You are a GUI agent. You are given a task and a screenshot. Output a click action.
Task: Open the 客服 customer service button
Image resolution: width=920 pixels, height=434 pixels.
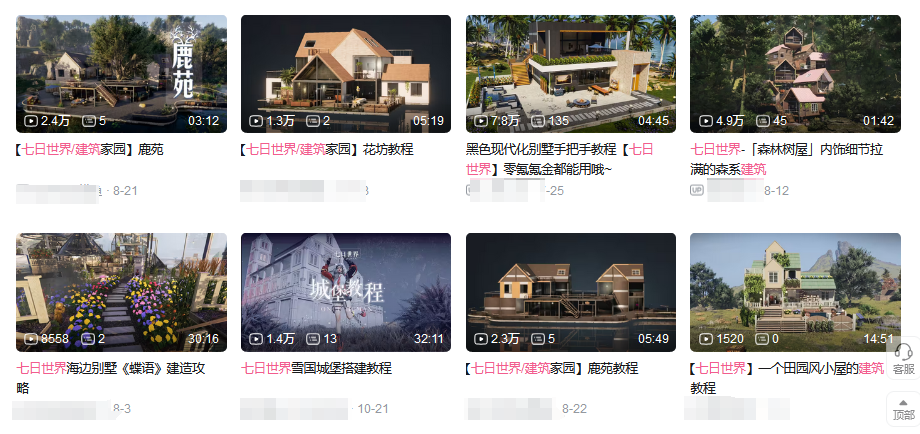[x=903, y=358]
